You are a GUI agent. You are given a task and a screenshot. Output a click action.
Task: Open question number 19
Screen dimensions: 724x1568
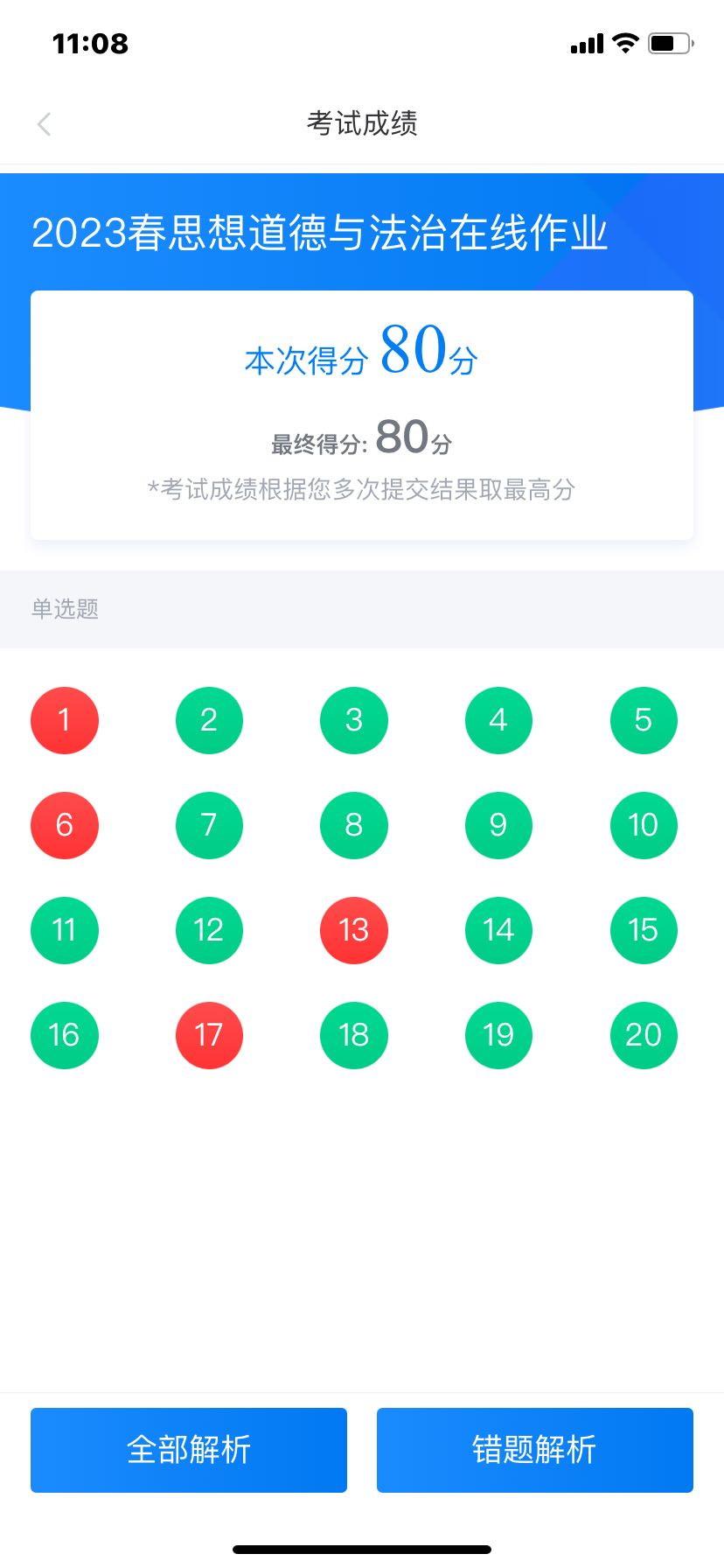tap(498, 1035)
